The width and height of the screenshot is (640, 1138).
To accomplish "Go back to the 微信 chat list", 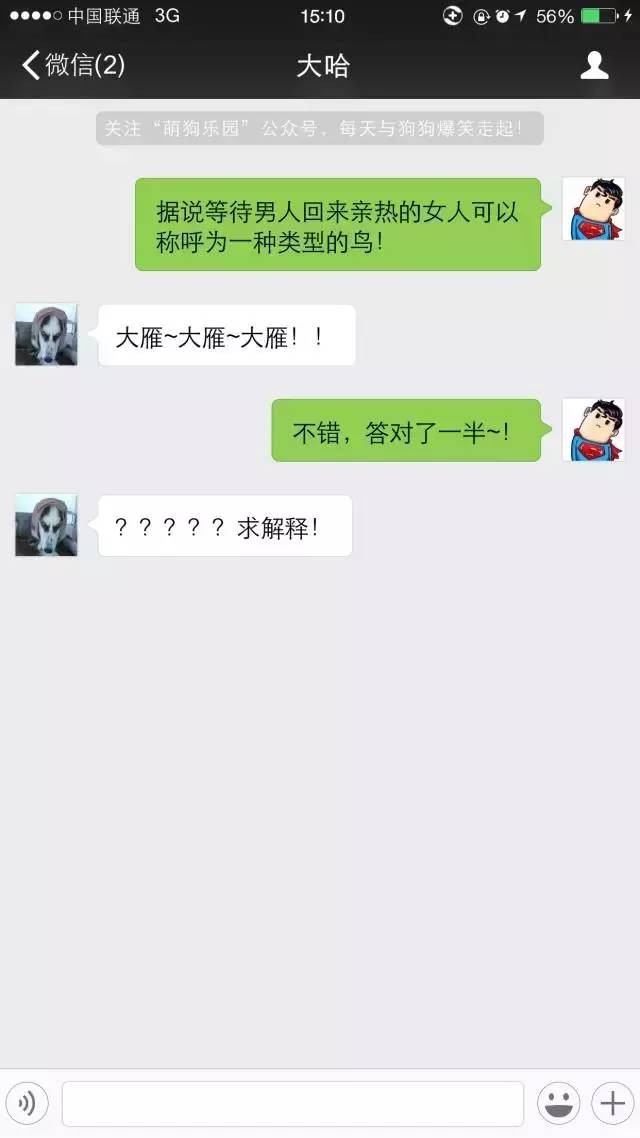I will 72,66.
